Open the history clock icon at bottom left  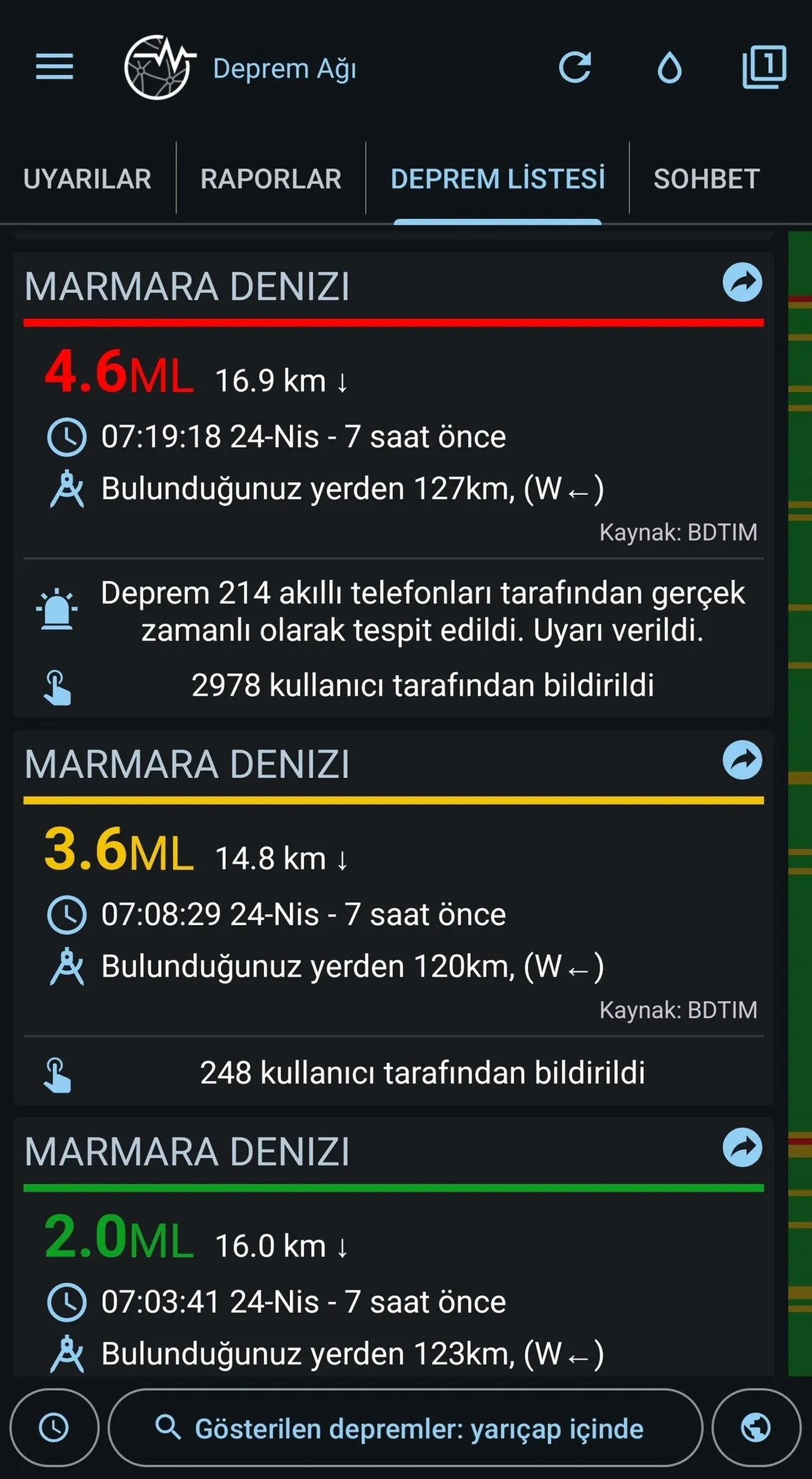coord(53,1428)
